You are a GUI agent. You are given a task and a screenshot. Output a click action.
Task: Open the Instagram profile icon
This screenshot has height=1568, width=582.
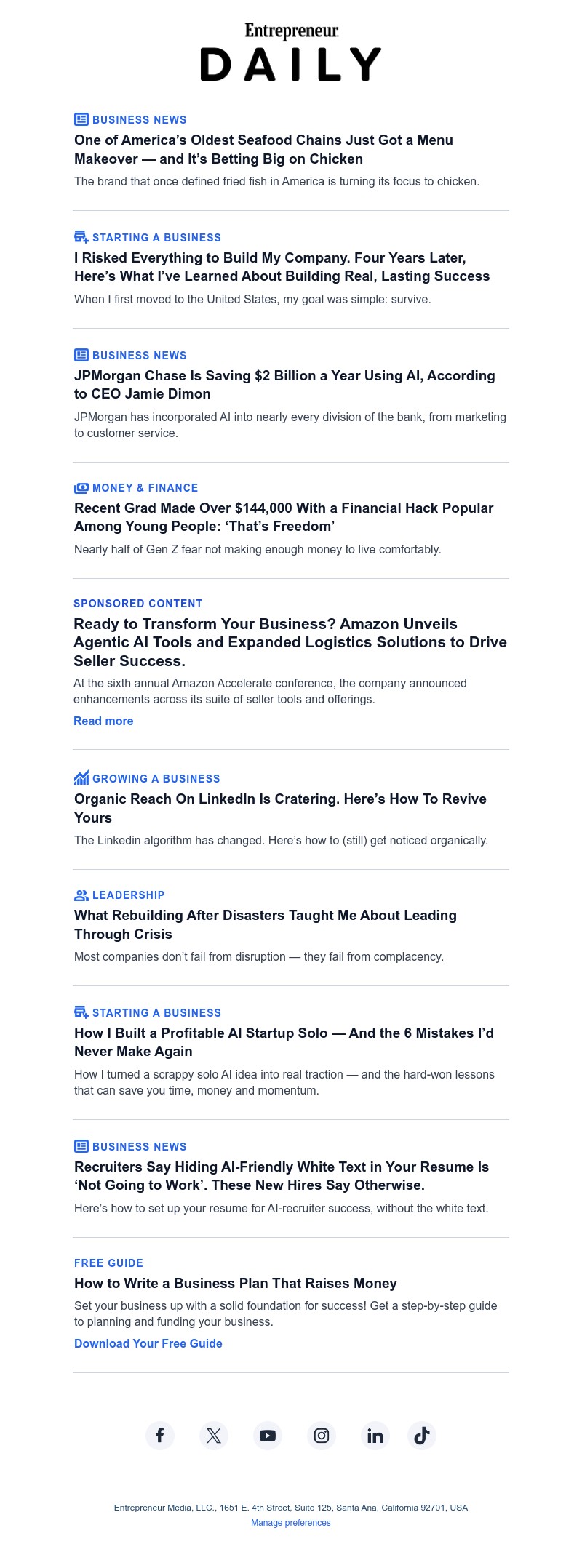(322, 1436)
